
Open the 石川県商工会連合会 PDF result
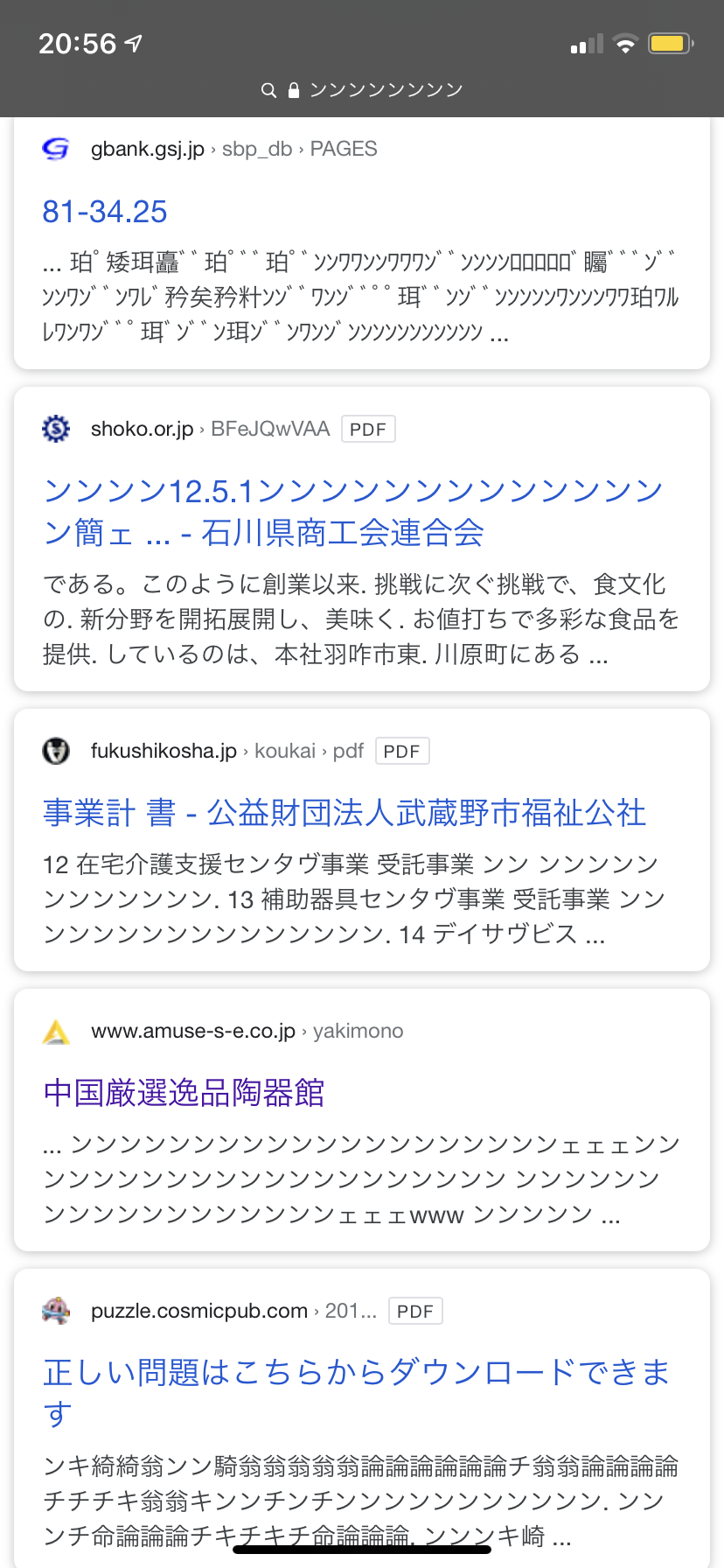point(353,512)
